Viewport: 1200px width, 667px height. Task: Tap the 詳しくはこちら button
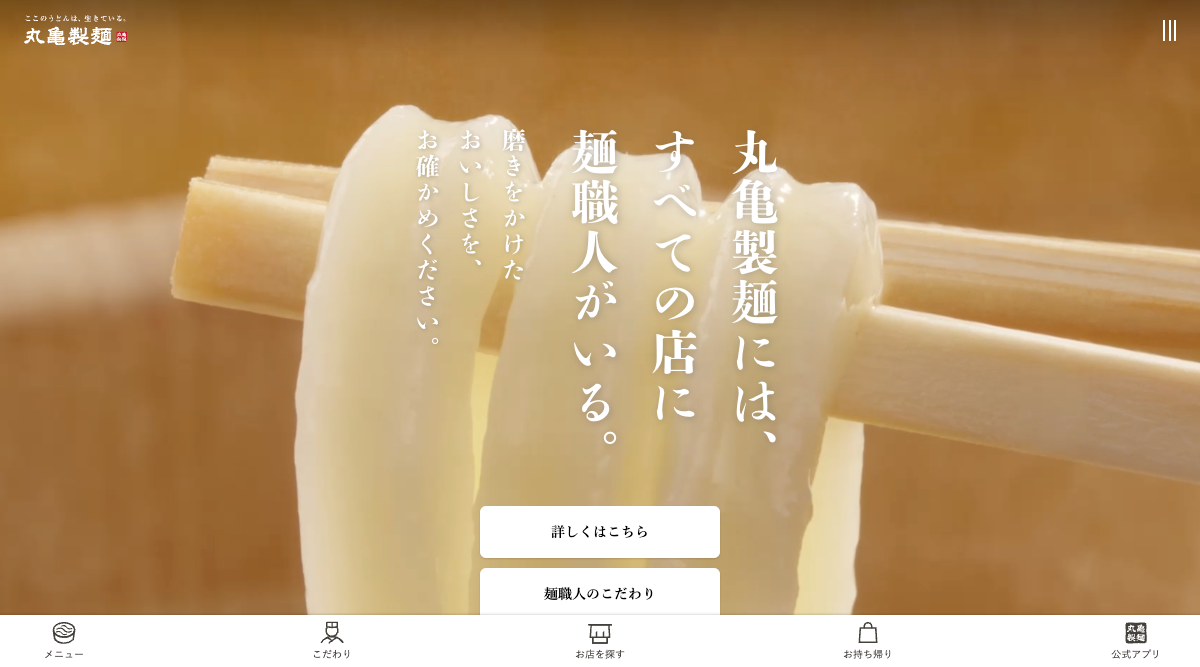pos(600,531)
